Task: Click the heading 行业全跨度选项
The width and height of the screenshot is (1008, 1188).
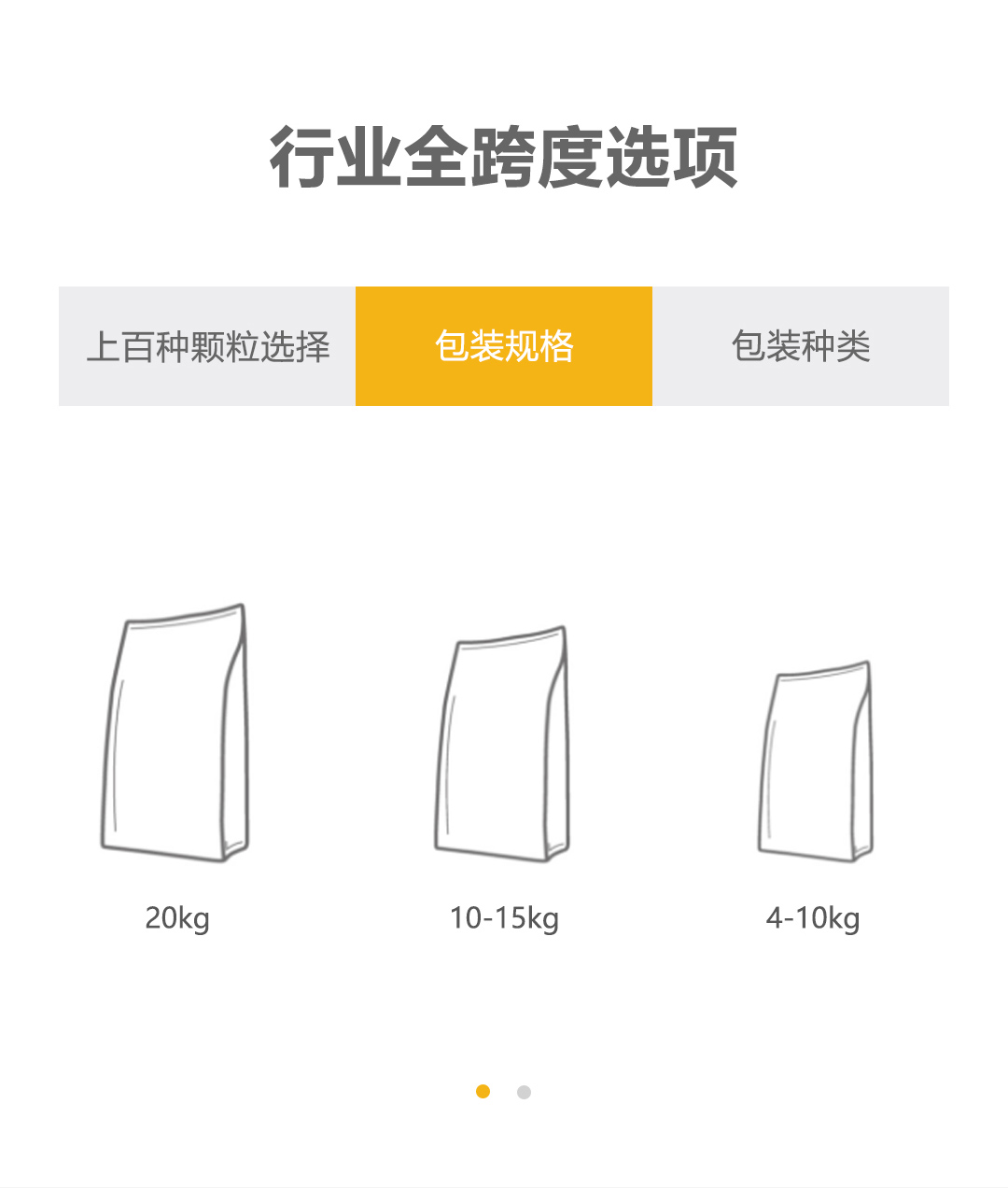Action: (504, 156)
